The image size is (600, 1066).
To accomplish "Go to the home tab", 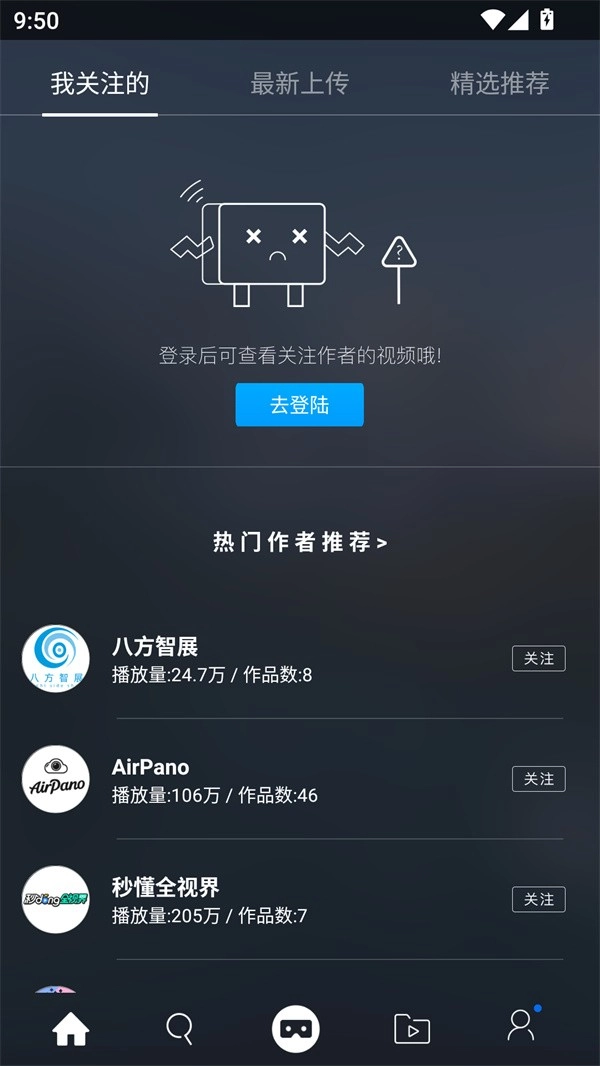I will click(x=71, y=1028).
